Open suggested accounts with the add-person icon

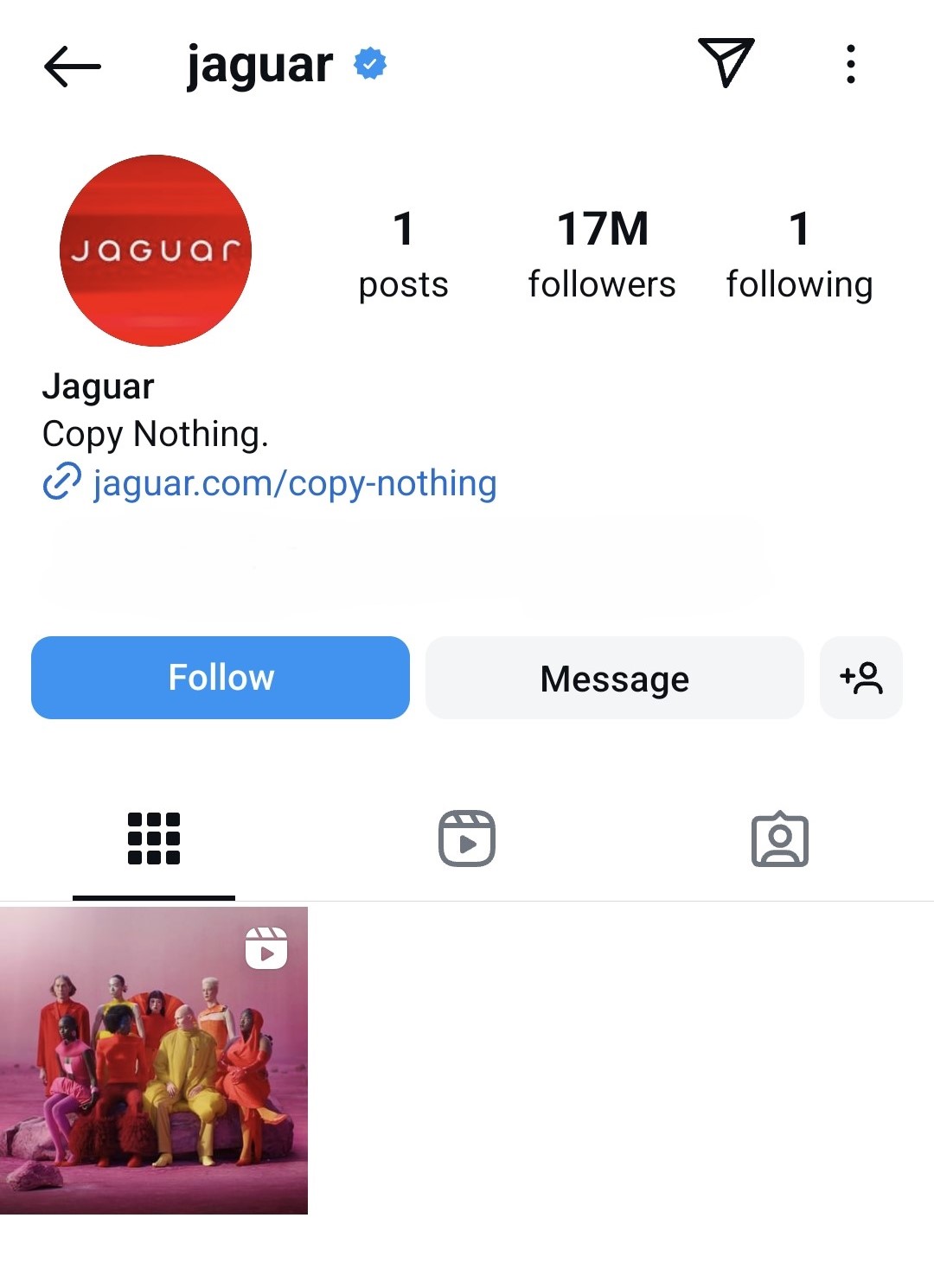click(x=861, y=678)
